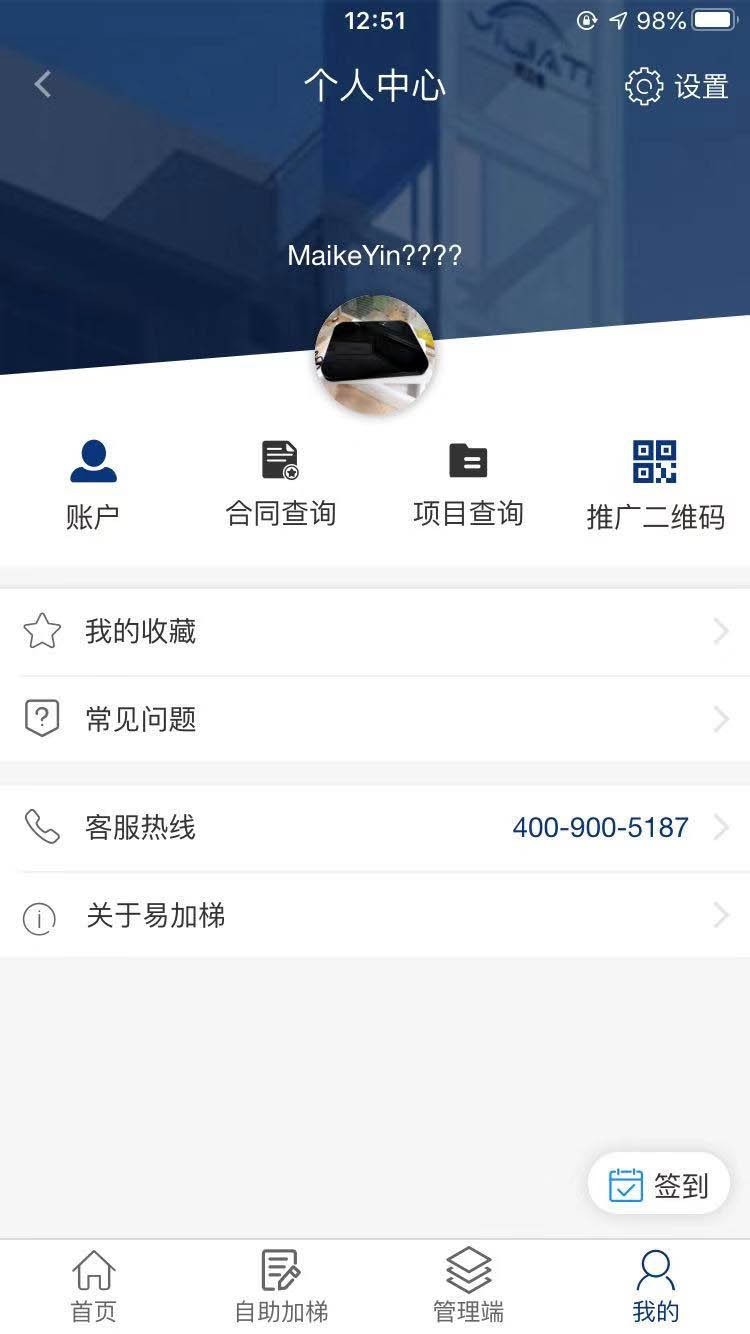
Task: Open 我的收藏 favorites
Action: click(375, 632)
